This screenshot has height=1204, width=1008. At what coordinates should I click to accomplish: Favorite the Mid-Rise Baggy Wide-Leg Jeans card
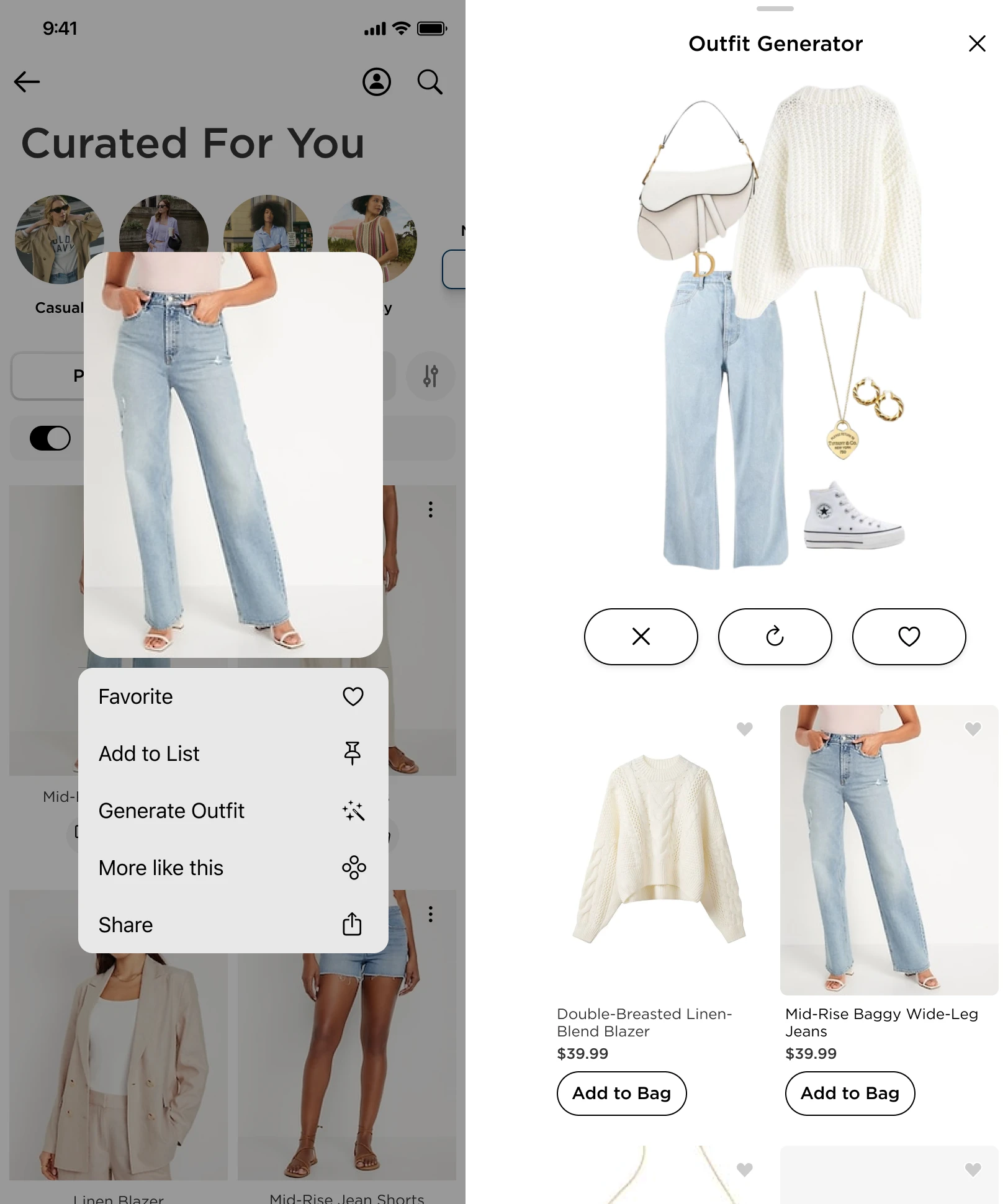tap(973, 729)
